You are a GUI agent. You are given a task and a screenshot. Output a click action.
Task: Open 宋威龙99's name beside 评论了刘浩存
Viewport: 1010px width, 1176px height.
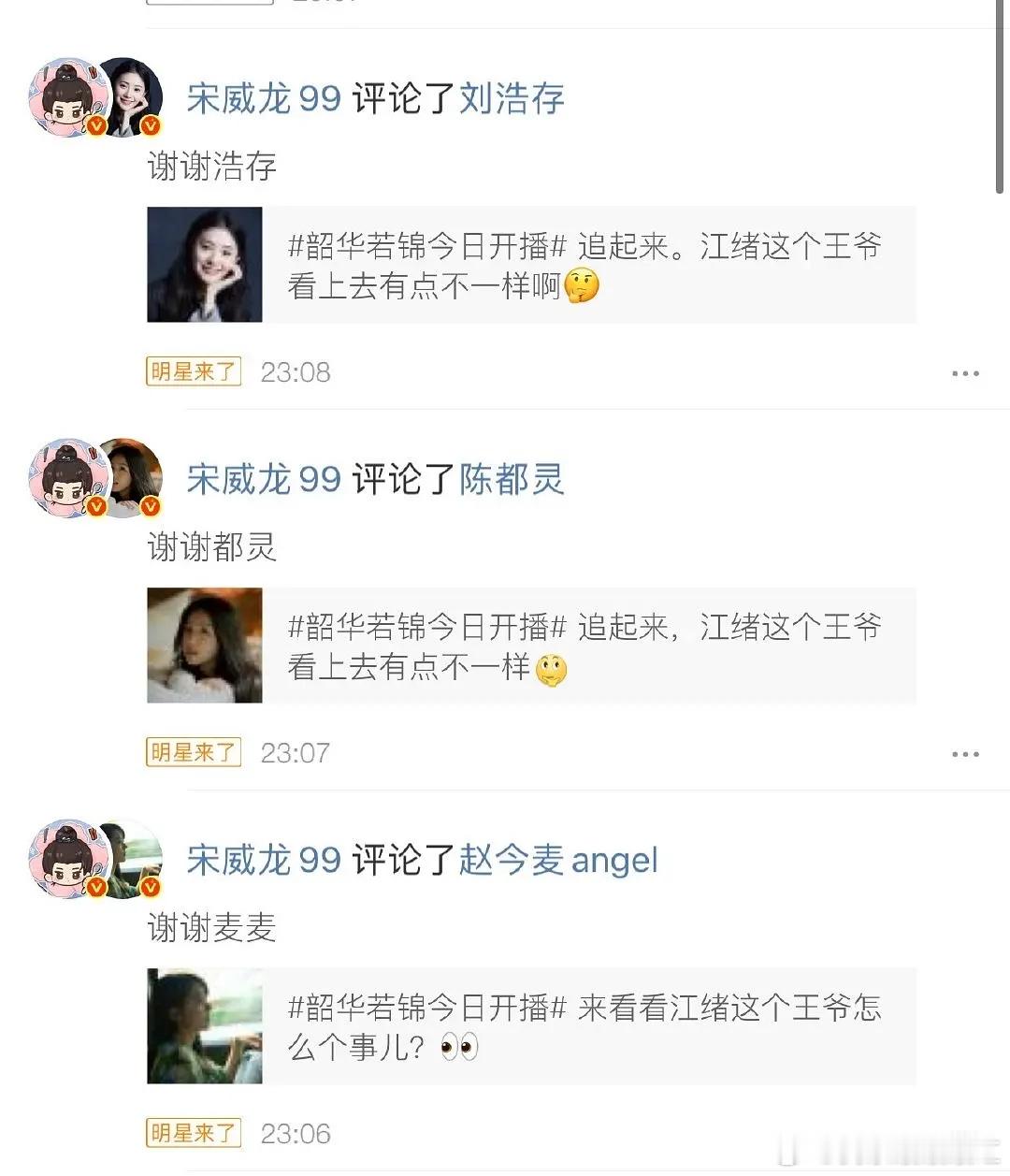pyautogui.click(x=264, y=98)
